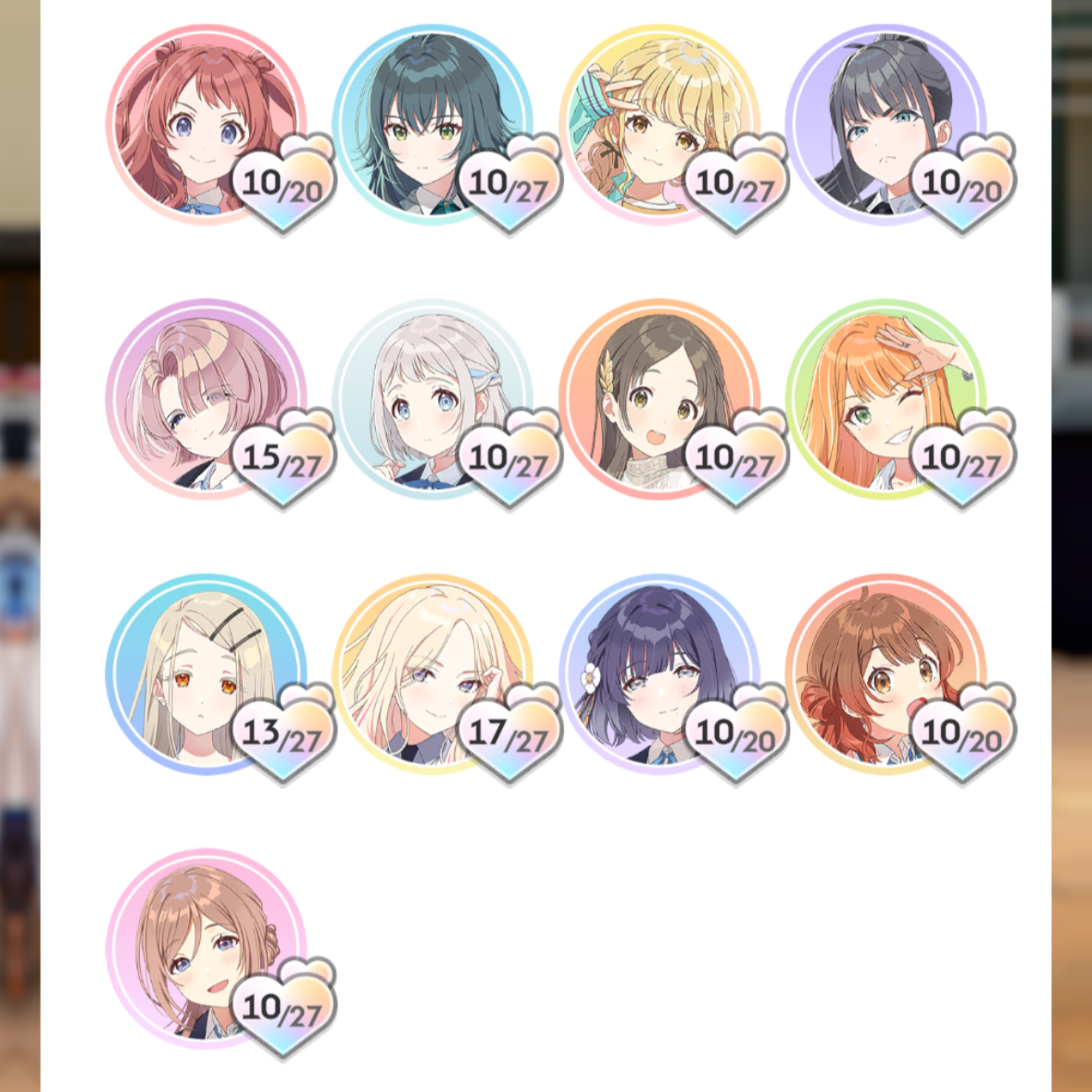Tap the yawning brown-haired idol

pyautogui.click(x=885, y=674)
